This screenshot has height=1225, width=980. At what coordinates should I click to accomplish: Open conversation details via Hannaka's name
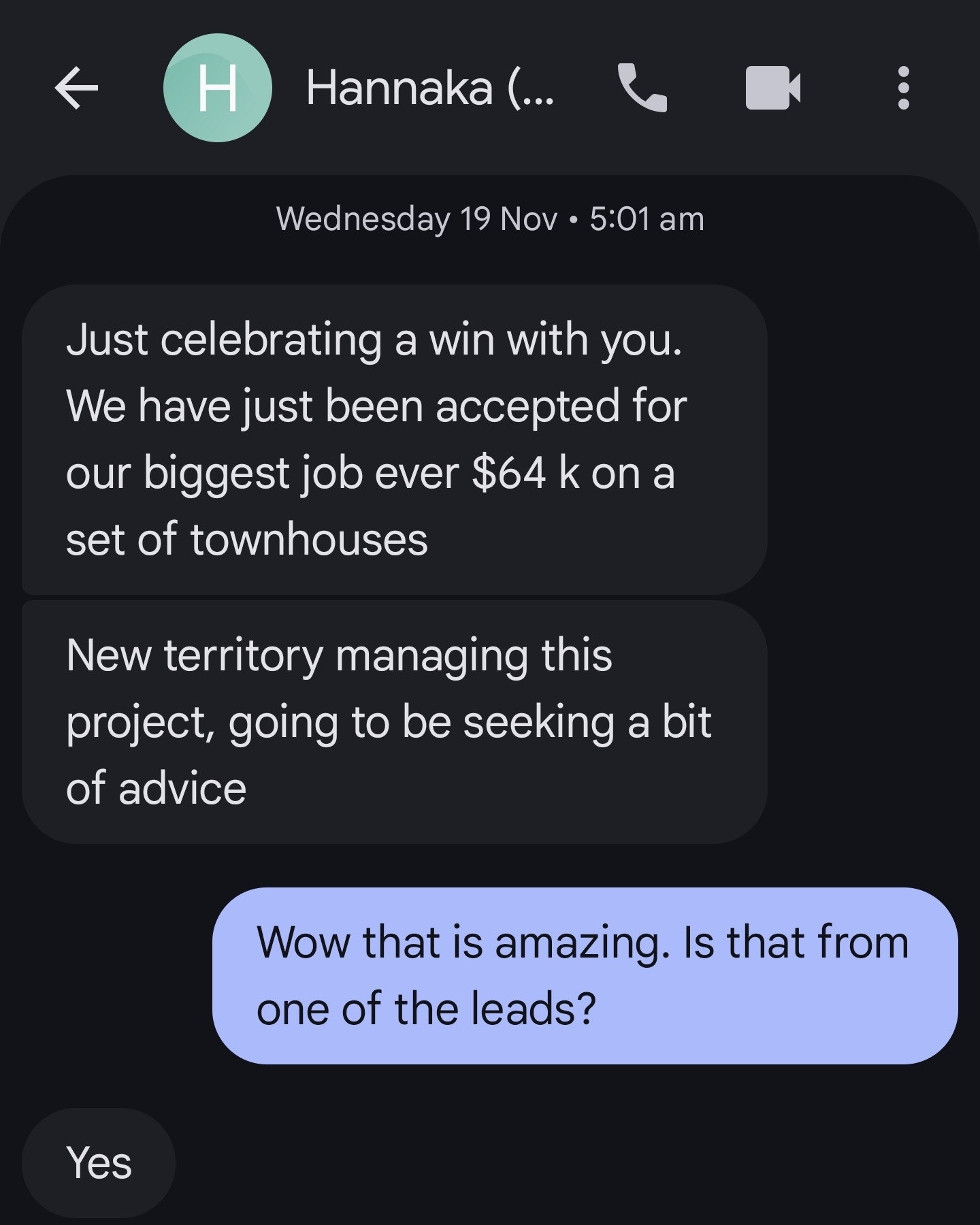[x=430, y=88]
